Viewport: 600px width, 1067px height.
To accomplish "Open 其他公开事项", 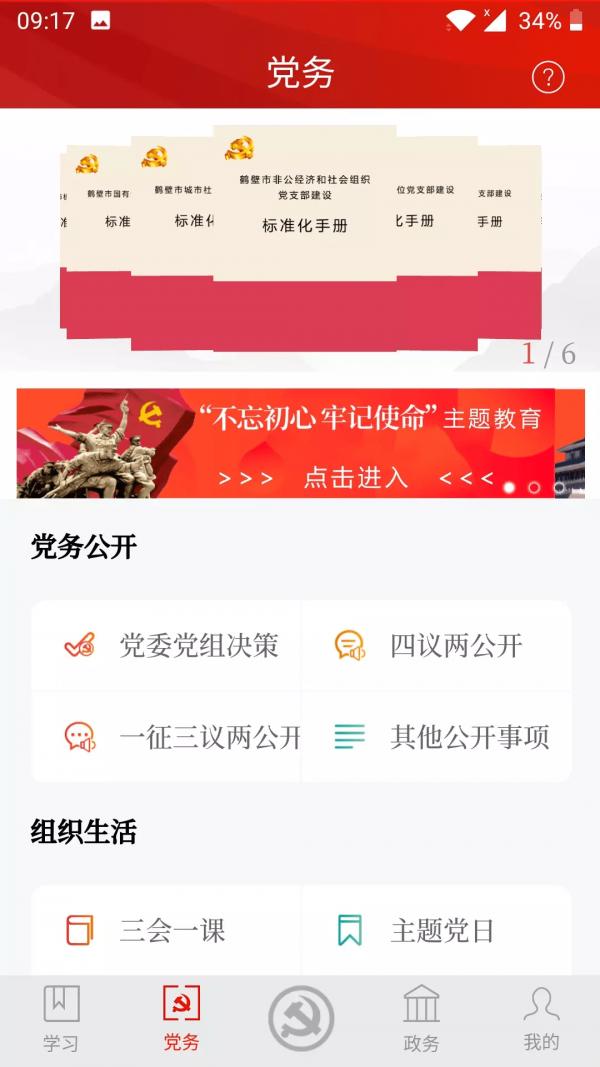I will [x=436, y=738].
